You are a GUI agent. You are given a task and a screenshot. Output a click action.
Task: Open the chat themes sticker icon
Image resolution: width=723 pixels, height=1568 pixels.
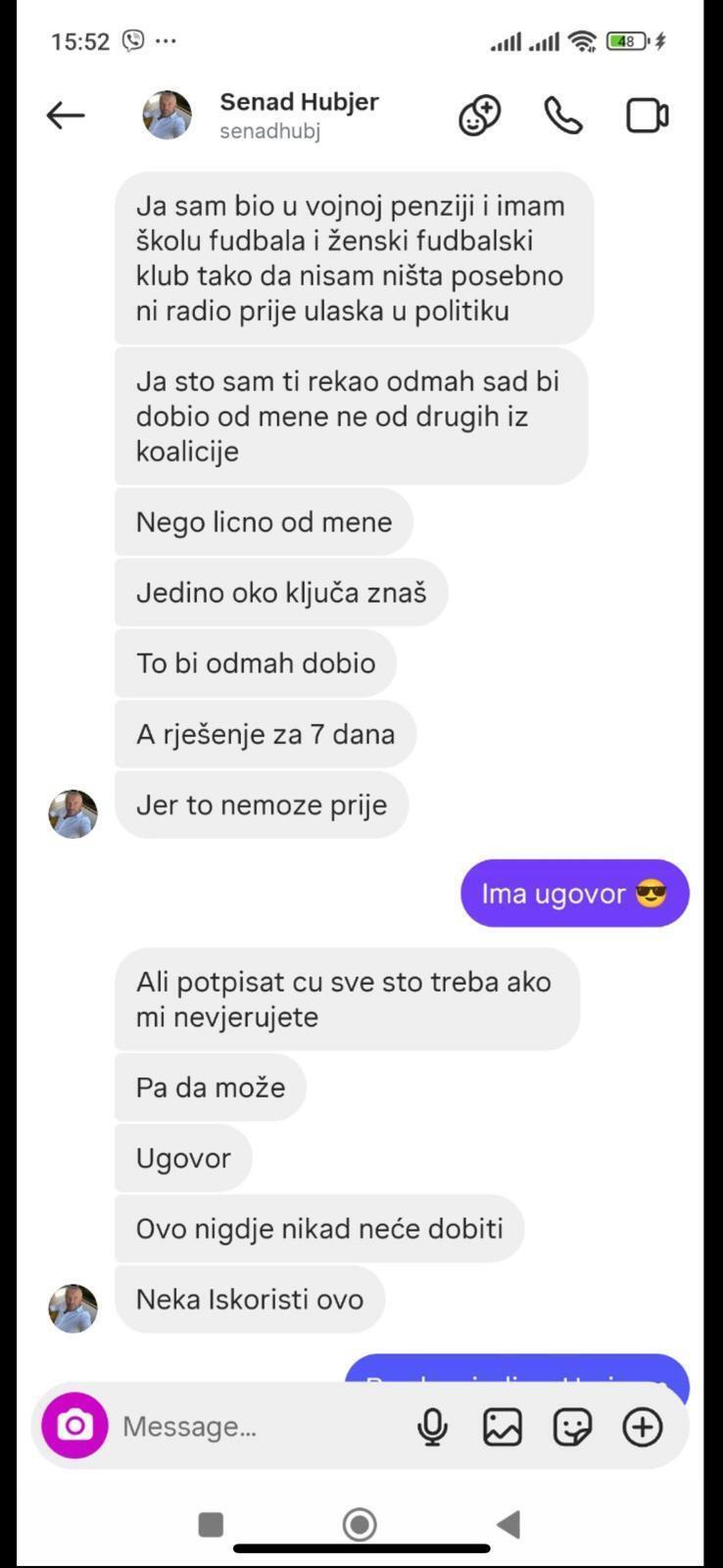point(480,116)
